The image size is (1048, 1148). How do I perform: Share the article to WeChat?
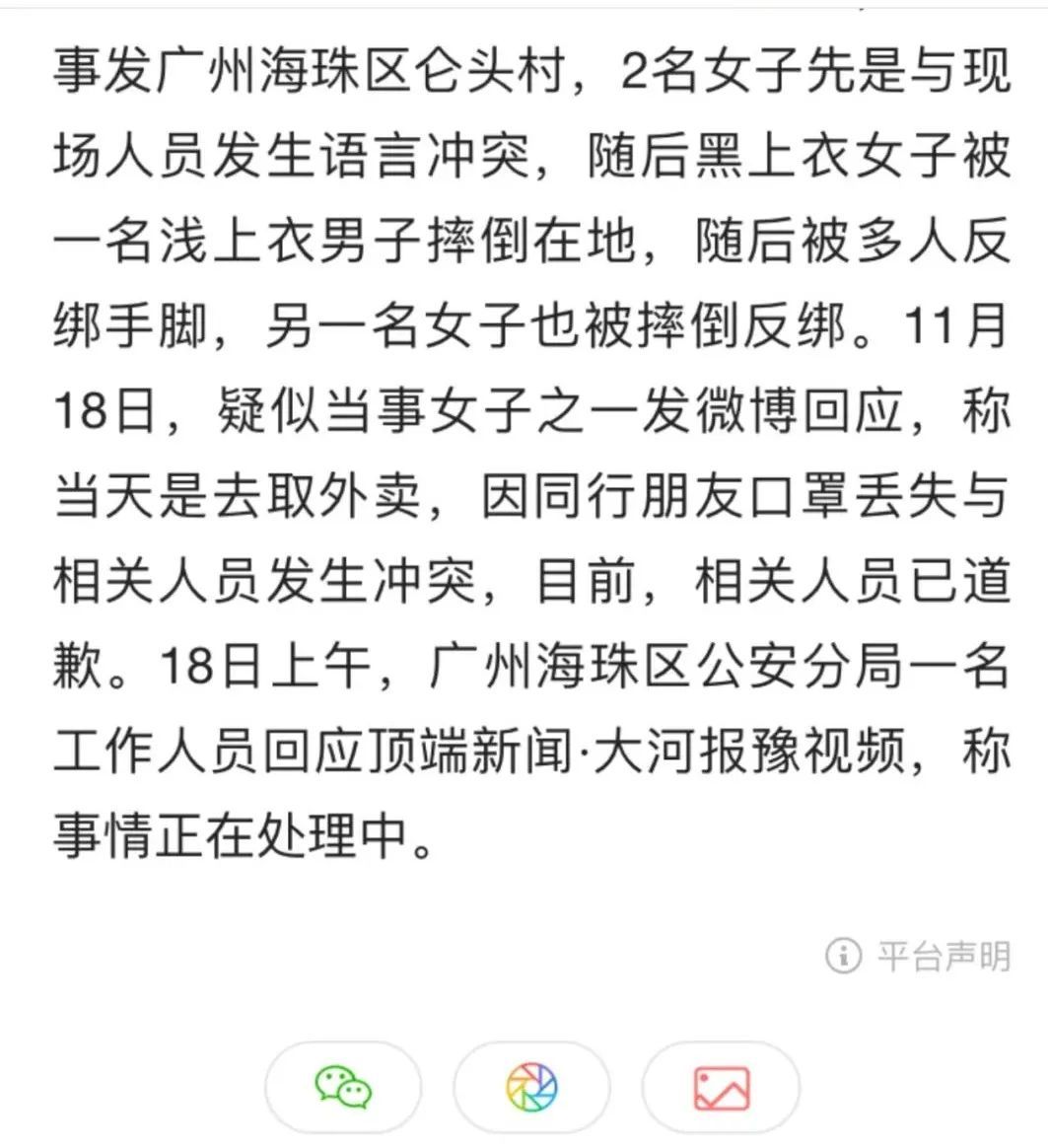(x=343, y=1087)
